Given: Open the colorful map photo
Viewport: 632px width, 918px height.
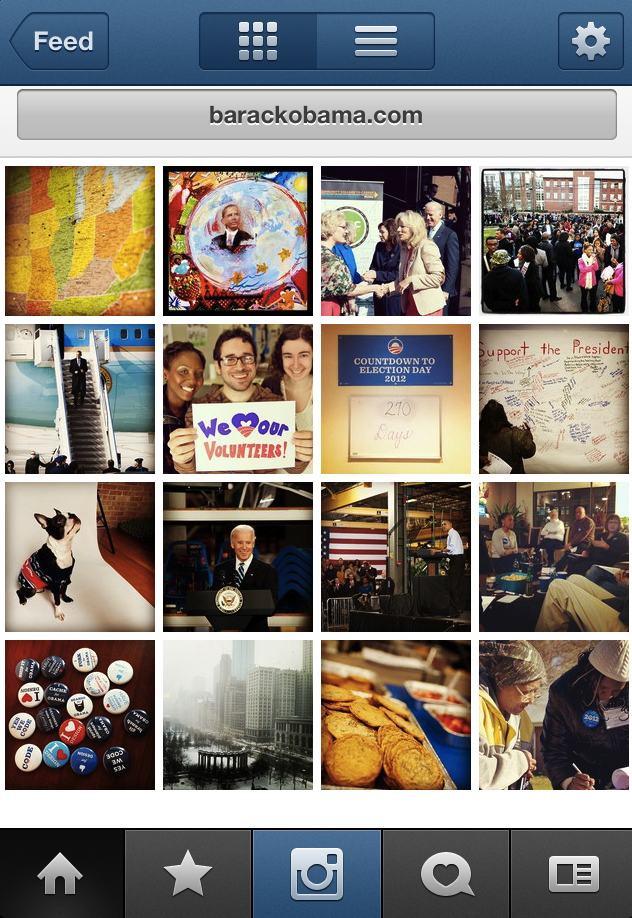Looking at the screenshot, I should pos(80,241).
